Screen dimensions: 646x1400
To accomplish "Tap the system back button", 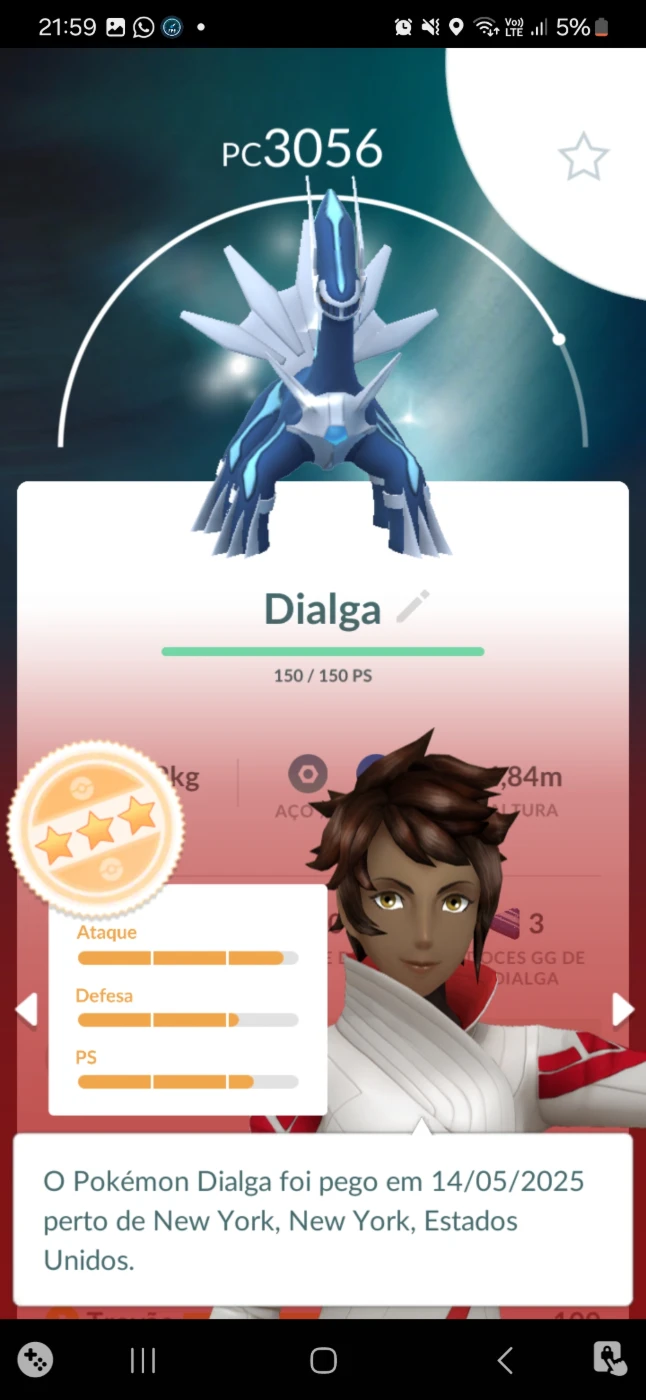I will click(505, 1360).
